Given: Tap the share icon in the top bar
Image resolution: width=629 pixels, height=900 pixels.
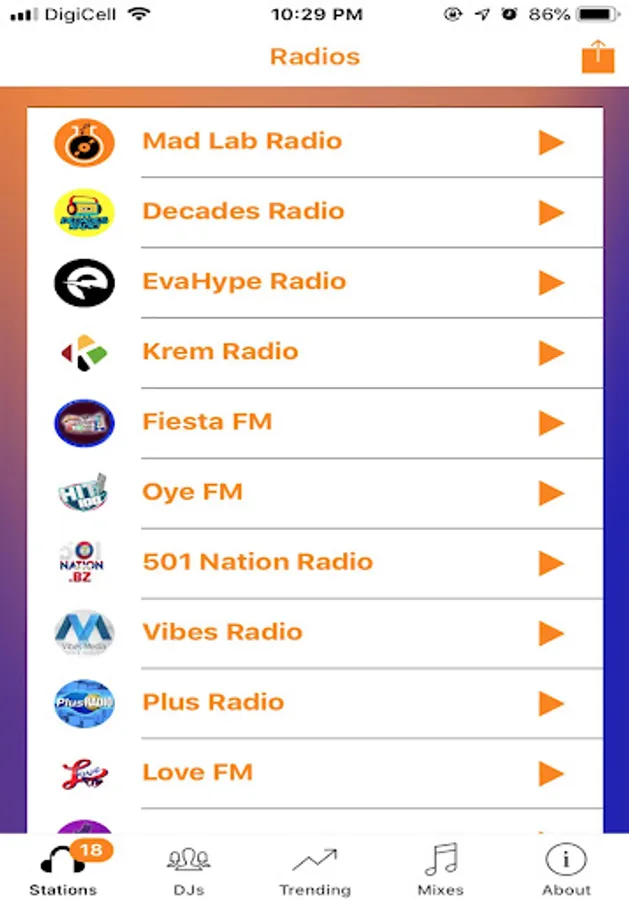Looking at the screenshot, I should pyautogui.click(x=597, y=56).
